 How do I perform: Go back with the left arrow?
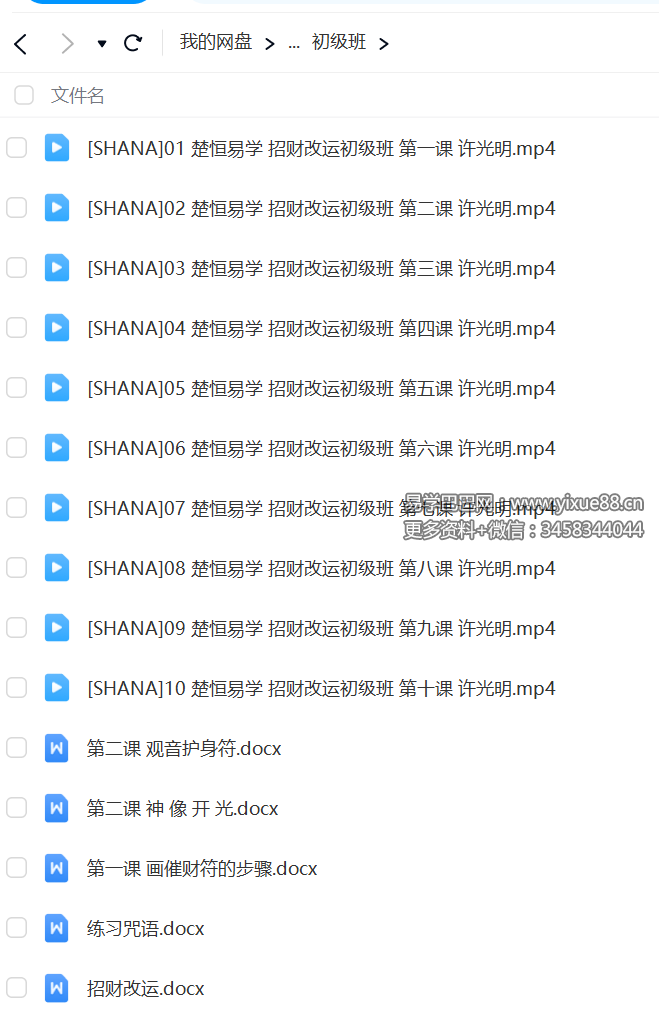click(20, 43)
